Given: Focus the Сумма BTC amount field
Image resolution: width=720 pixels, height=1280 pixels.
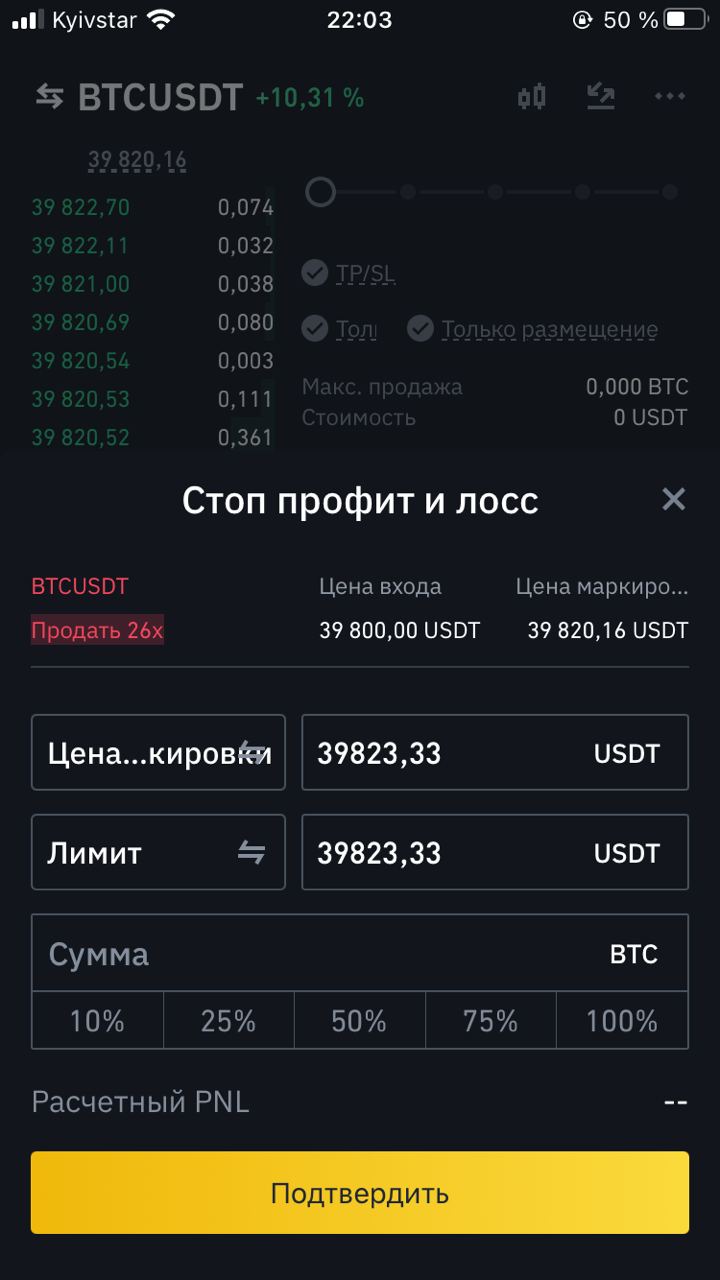Looking at the screenshot, I should pos(360,953).
